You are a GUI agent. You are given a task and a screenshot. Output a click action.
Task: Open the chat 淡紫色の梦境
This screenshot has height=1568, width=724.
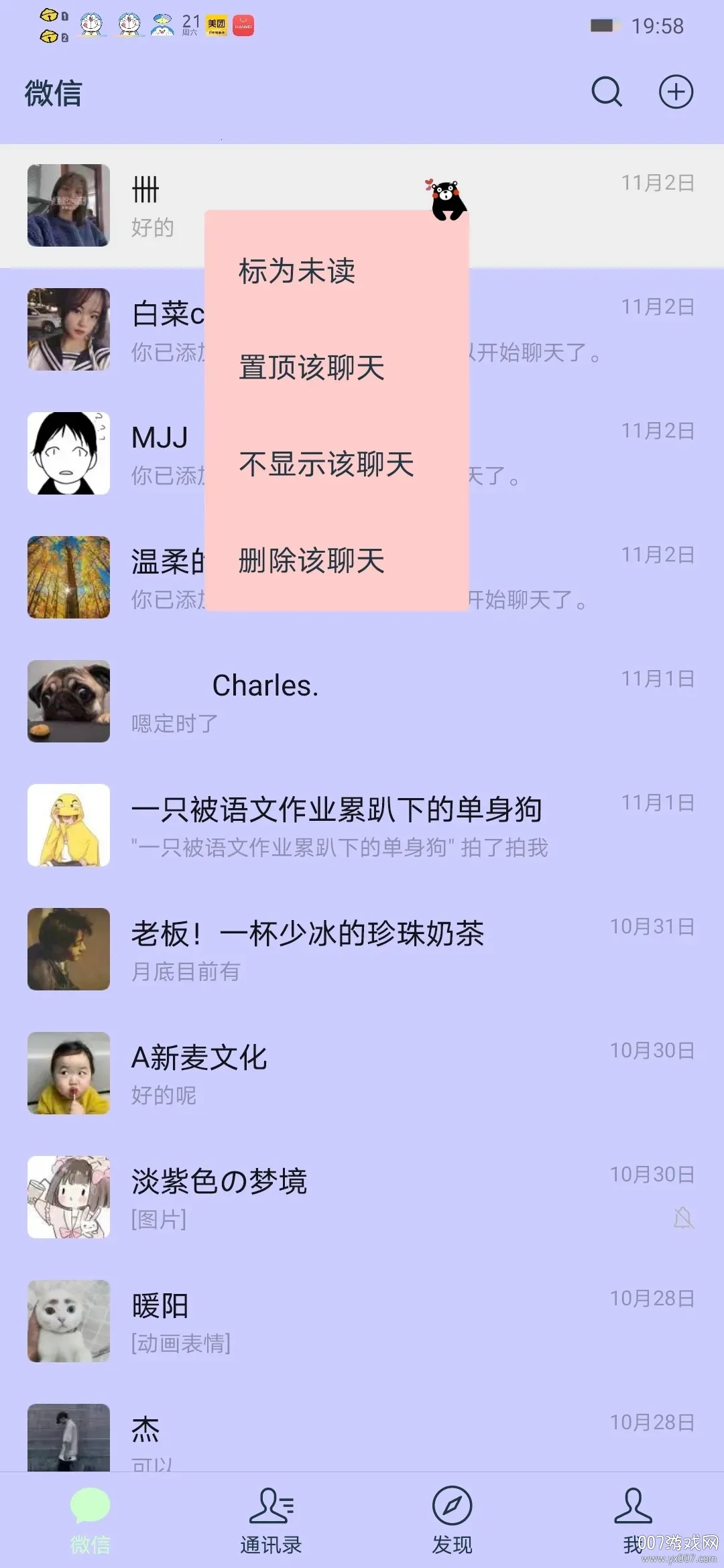[x=362, y=1197]
